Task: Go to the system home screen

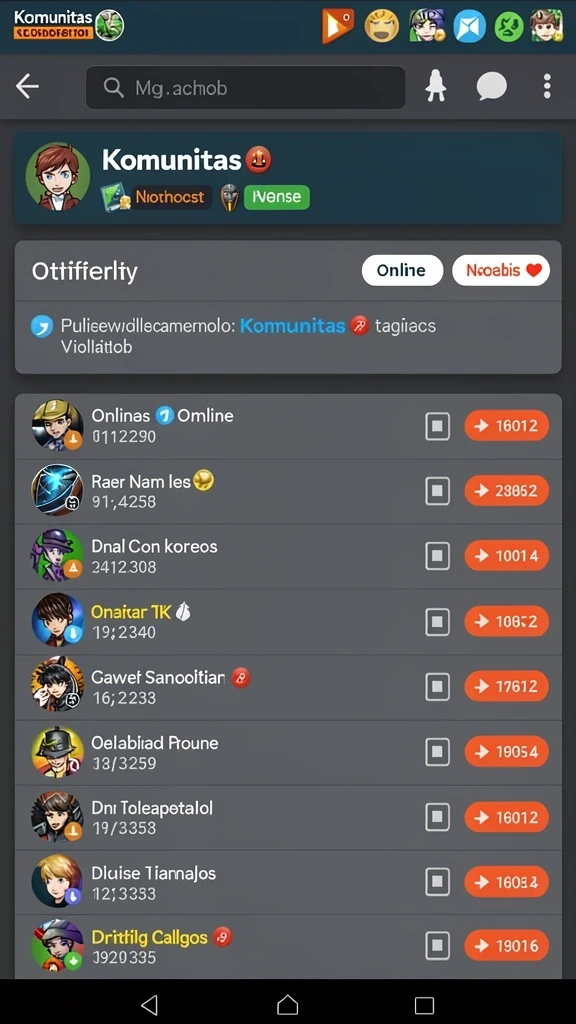Action: [287, 1004]
